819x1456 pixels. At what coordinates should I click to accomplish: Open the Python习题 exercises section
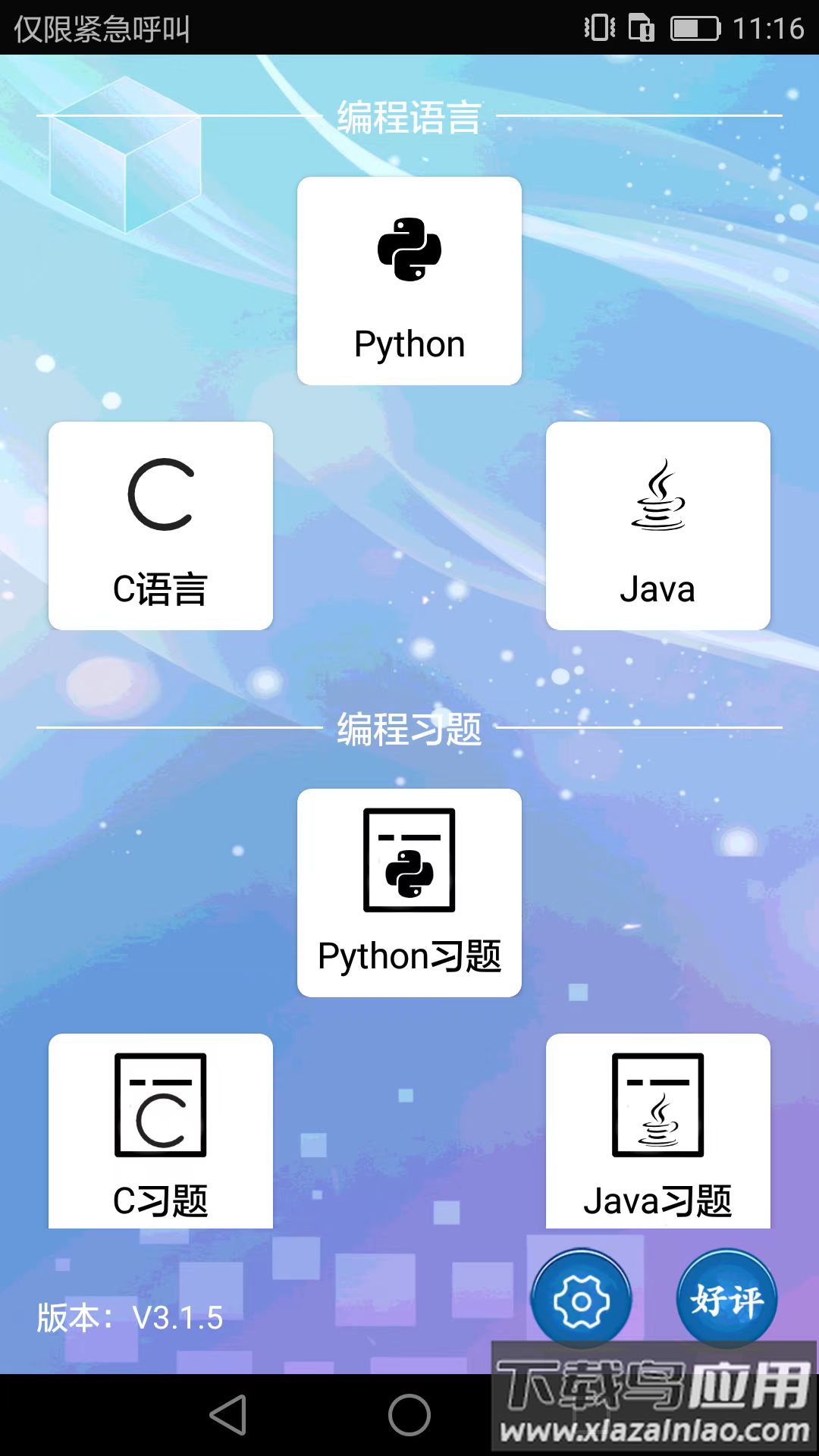point(408,891)
